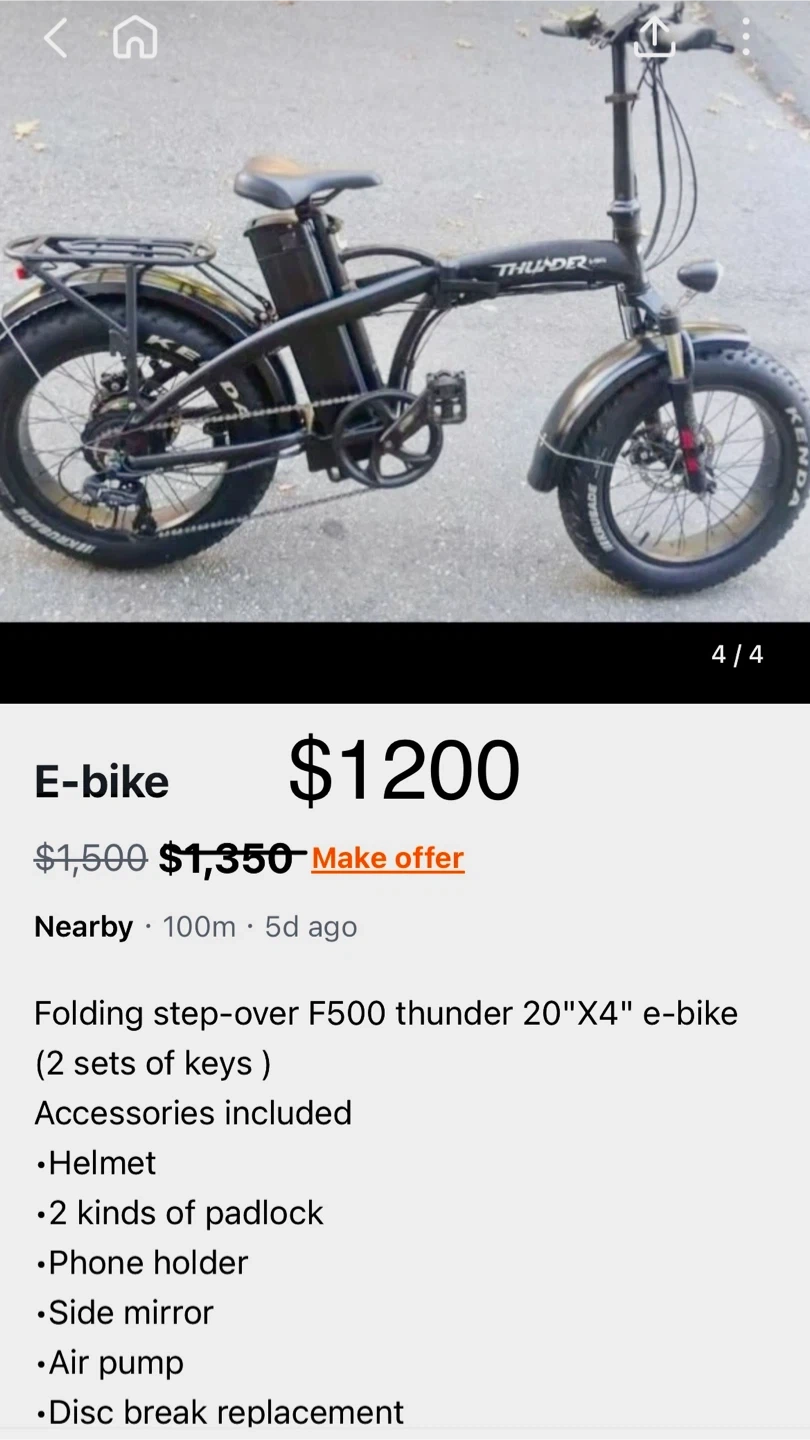The image size is (810, 1440).
Task: Open the three-dot overflow menu
Action: tap(745, 38)
